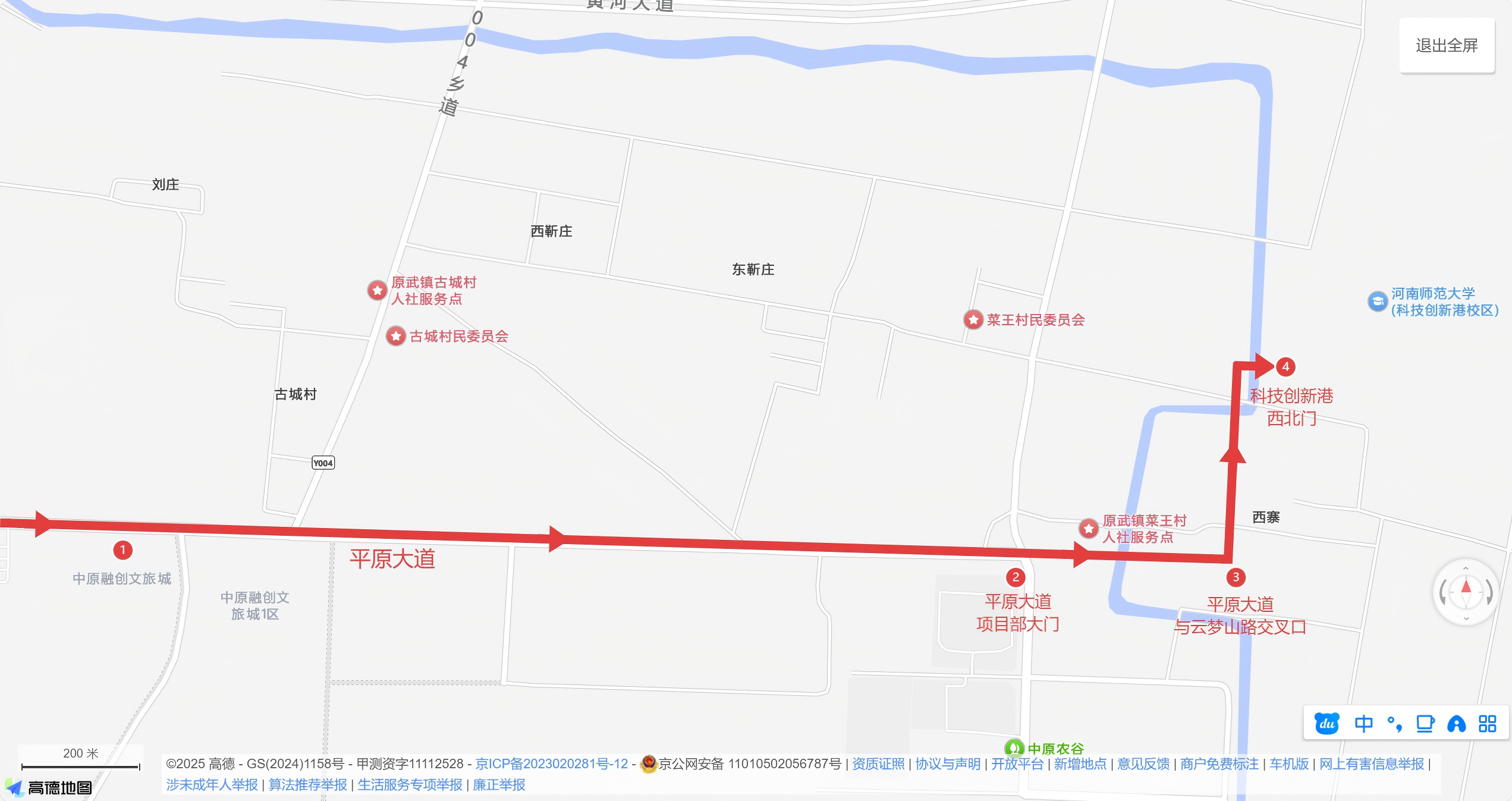Open the 廉正举报 footer link
The width and height of the screenshot is (1512, 801).
point(498,784)
